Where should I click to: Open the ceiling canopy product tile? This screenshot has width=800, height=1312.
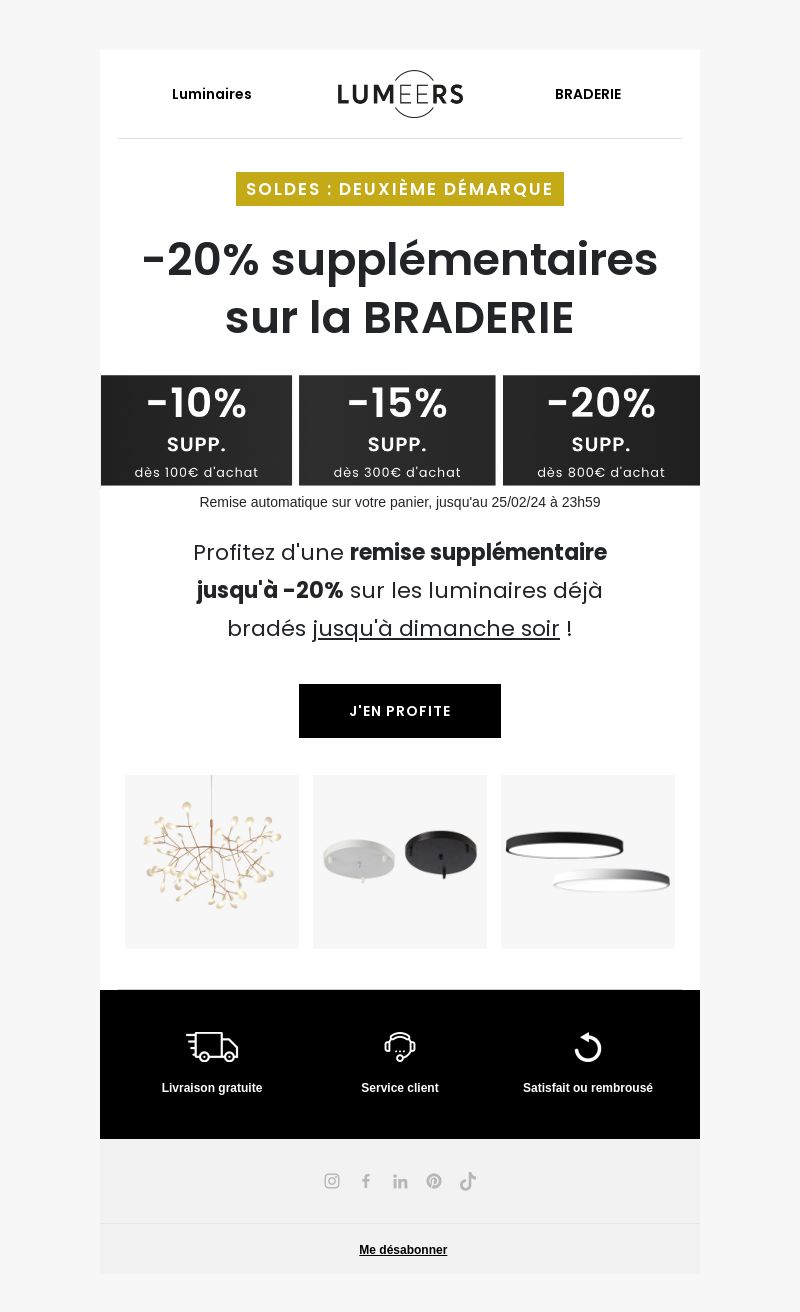coord(400,862)
